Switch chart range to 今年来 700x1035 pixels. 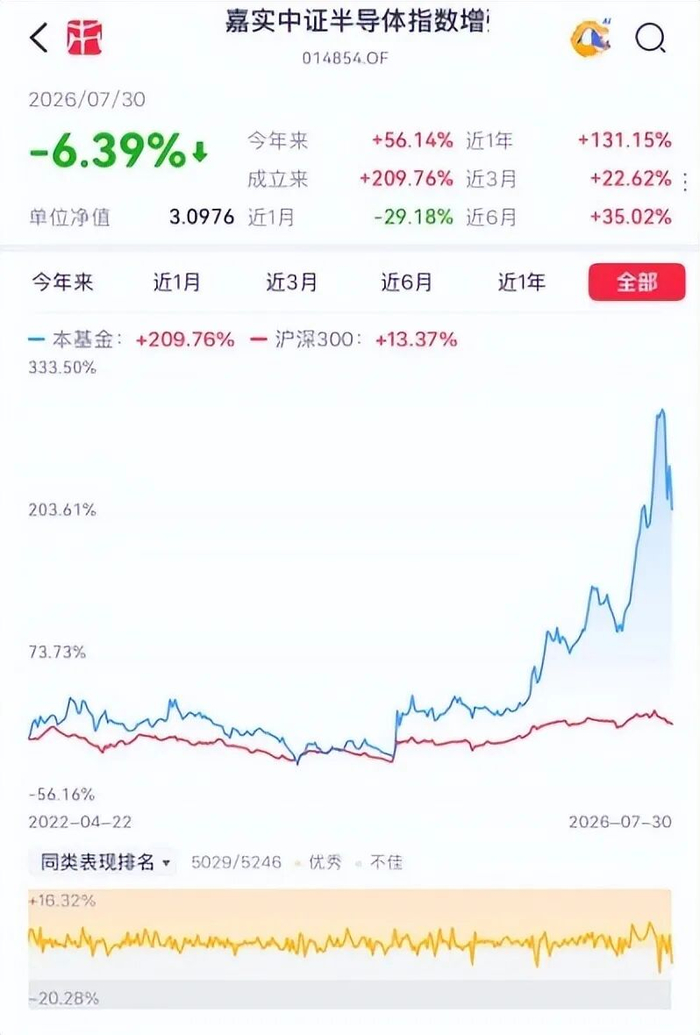[63, 283]
